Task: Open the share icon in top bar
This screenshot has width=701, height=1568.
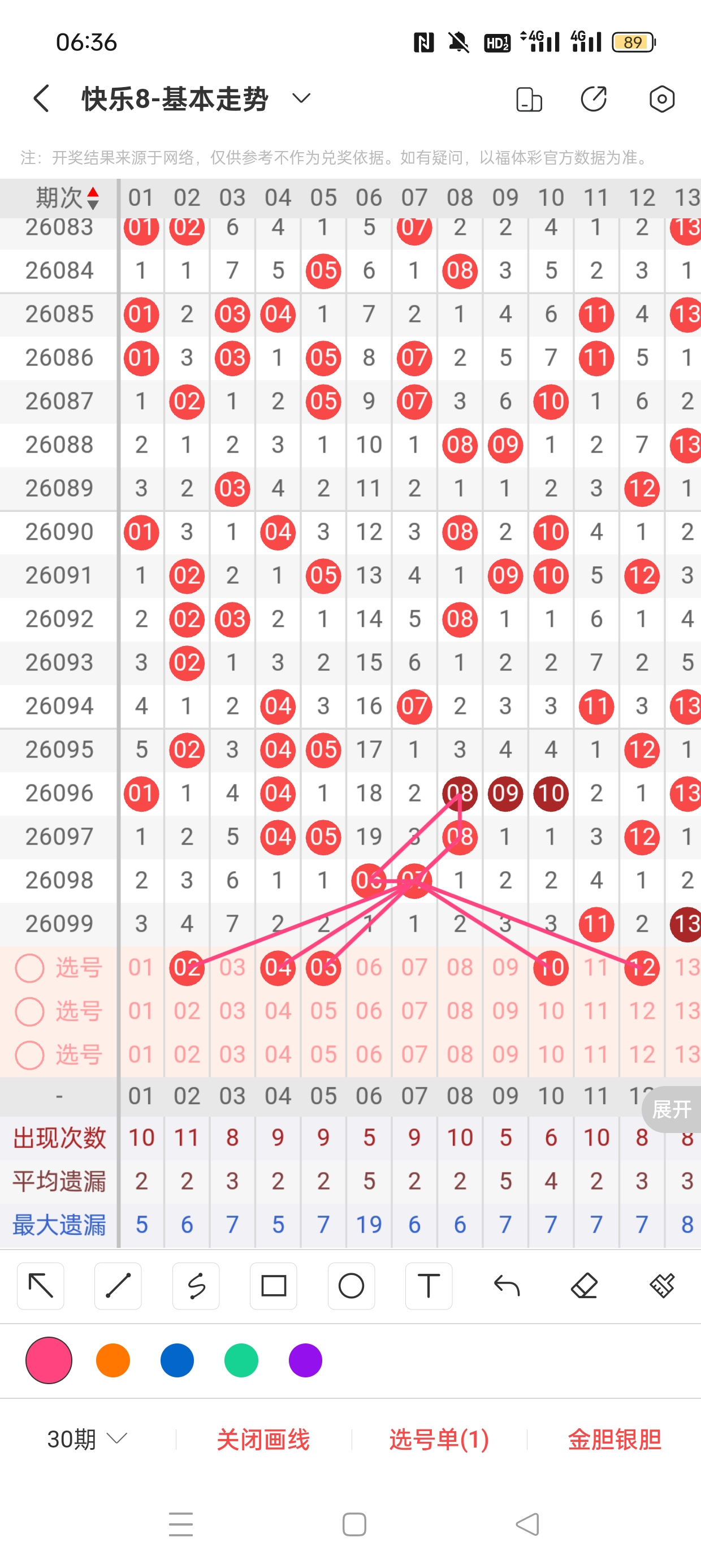Action: (x=593, y=98)
